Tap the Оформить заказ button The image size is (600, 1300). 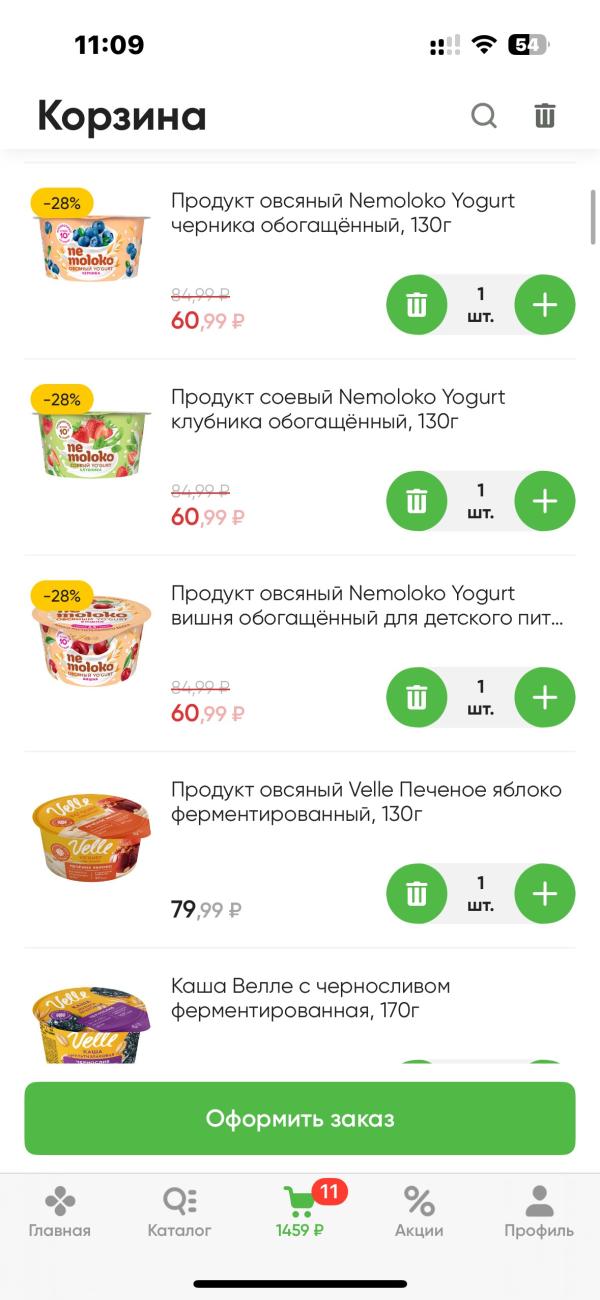point(300,1118)
